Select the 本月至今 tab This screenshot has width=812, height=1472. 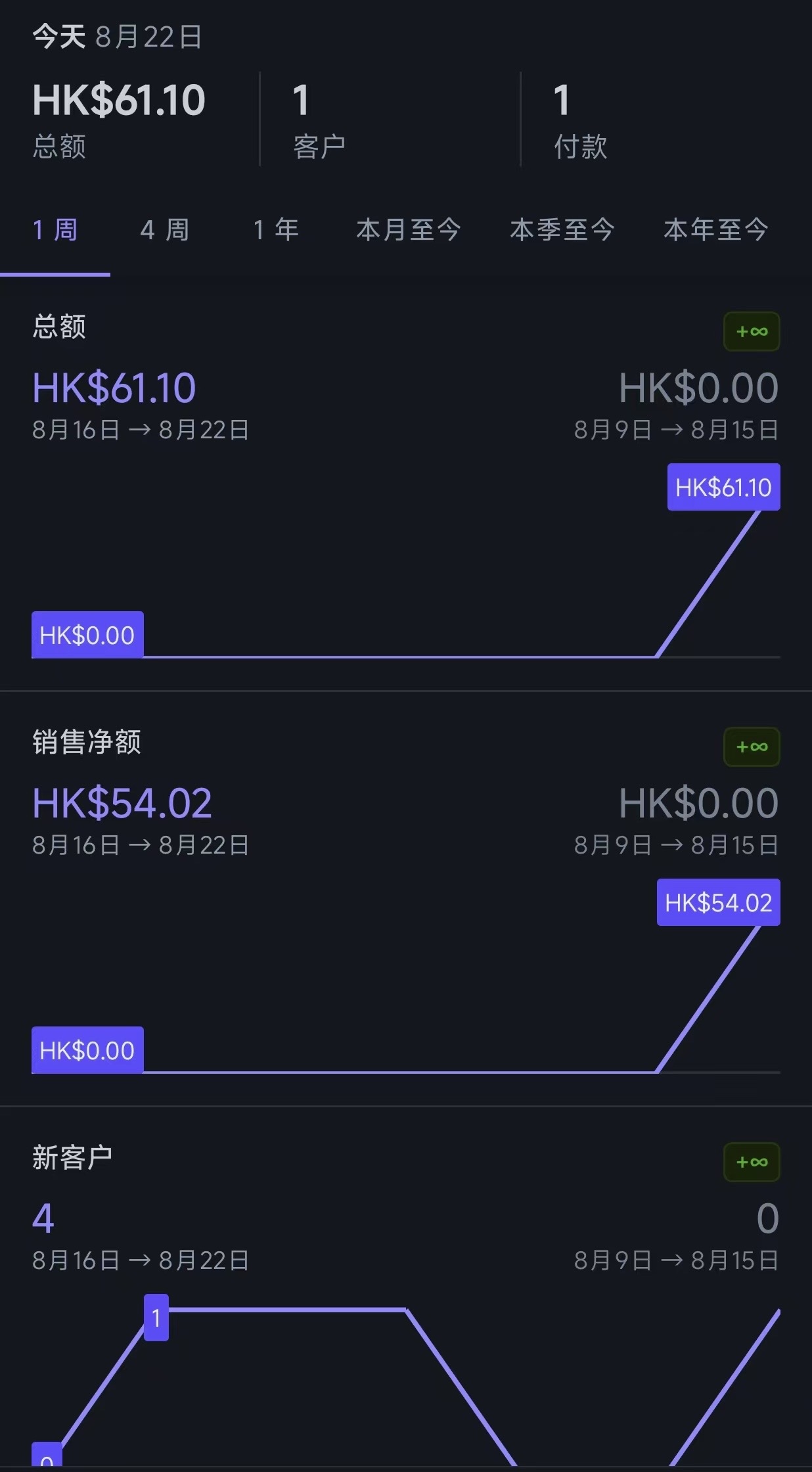pos(409,231)
